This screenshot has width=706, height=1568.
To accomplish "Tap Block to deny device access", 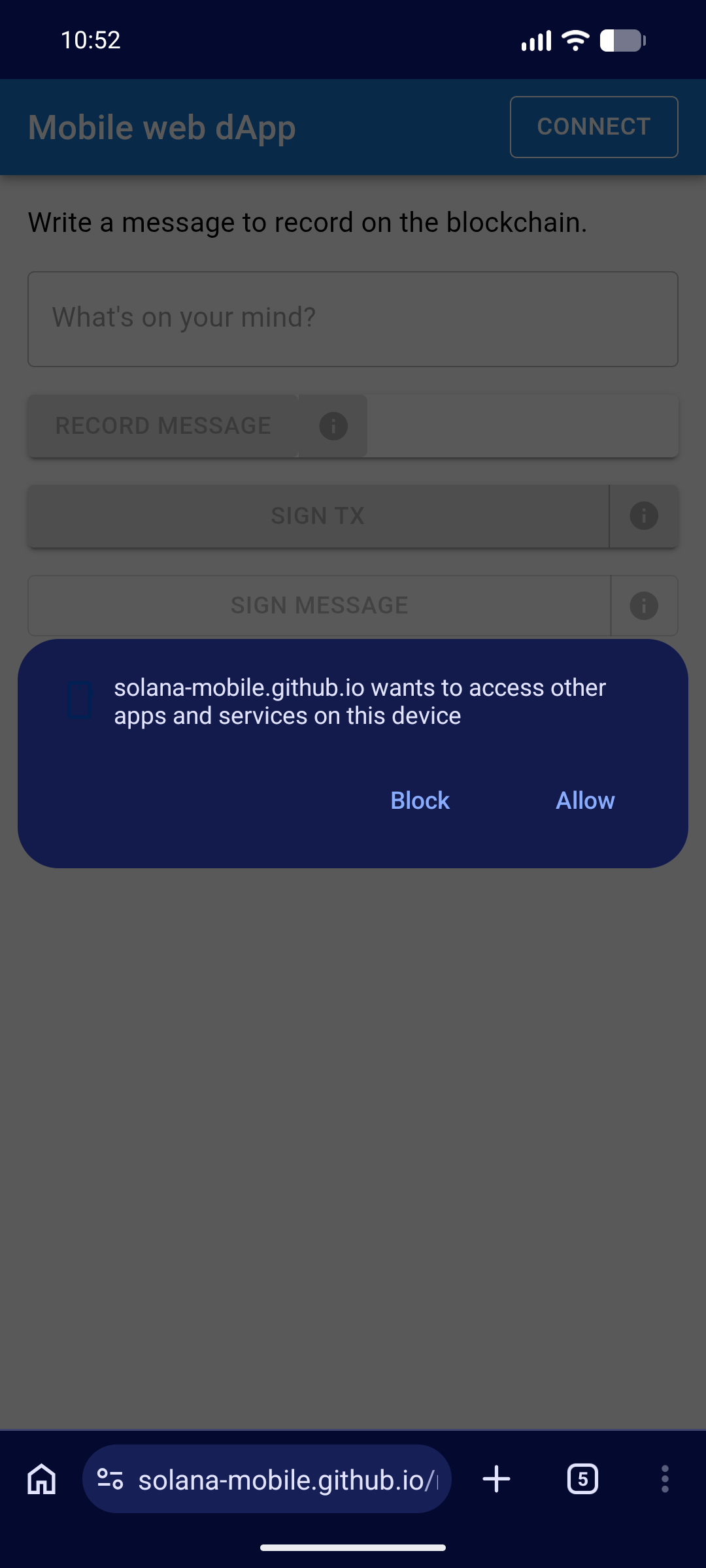I will [x=419, y=800].
